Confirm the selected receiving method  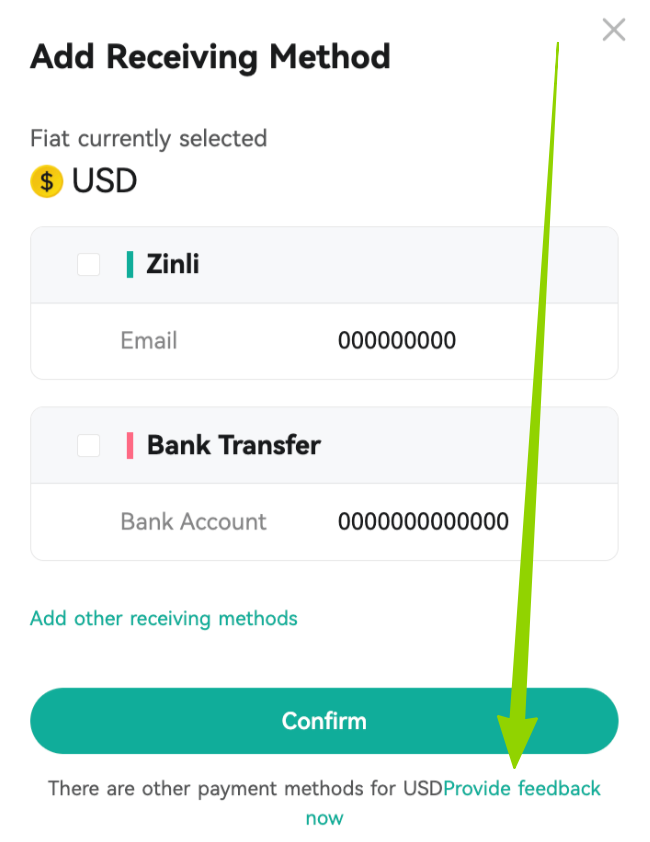(324, 721)
